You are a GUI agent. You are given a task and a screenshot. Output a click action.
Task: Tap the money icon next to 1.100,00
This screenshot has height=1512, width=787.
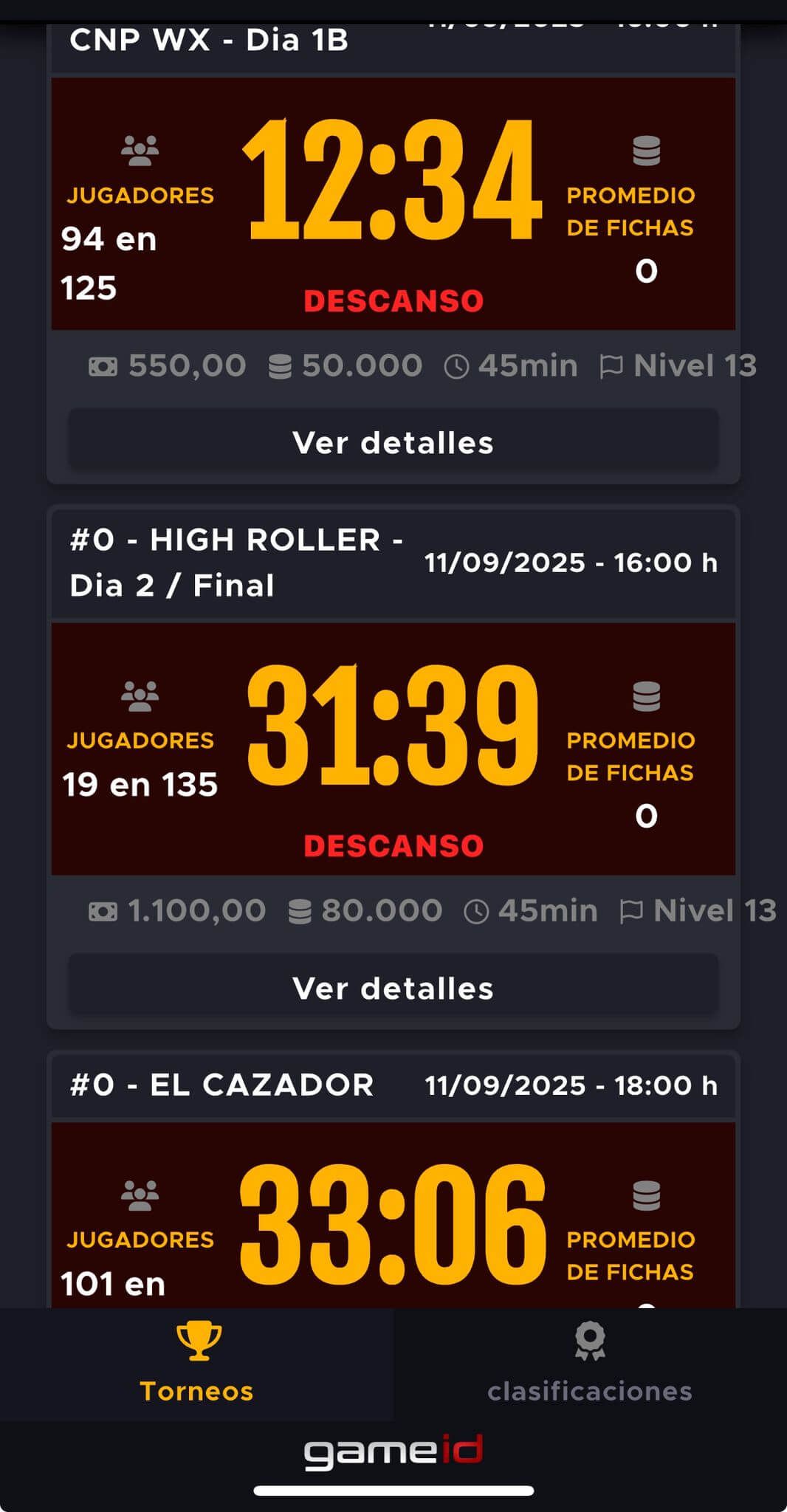point(103,910)
